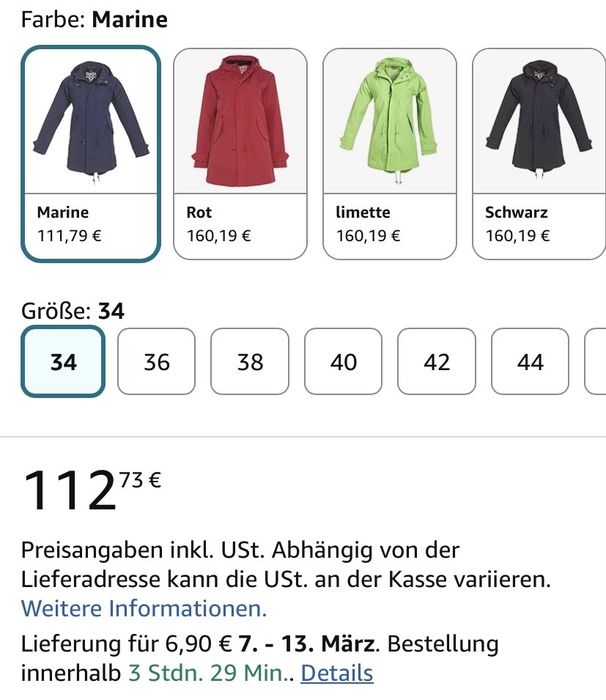View delivery Details link
606x700 pixels.
point(337,673)
